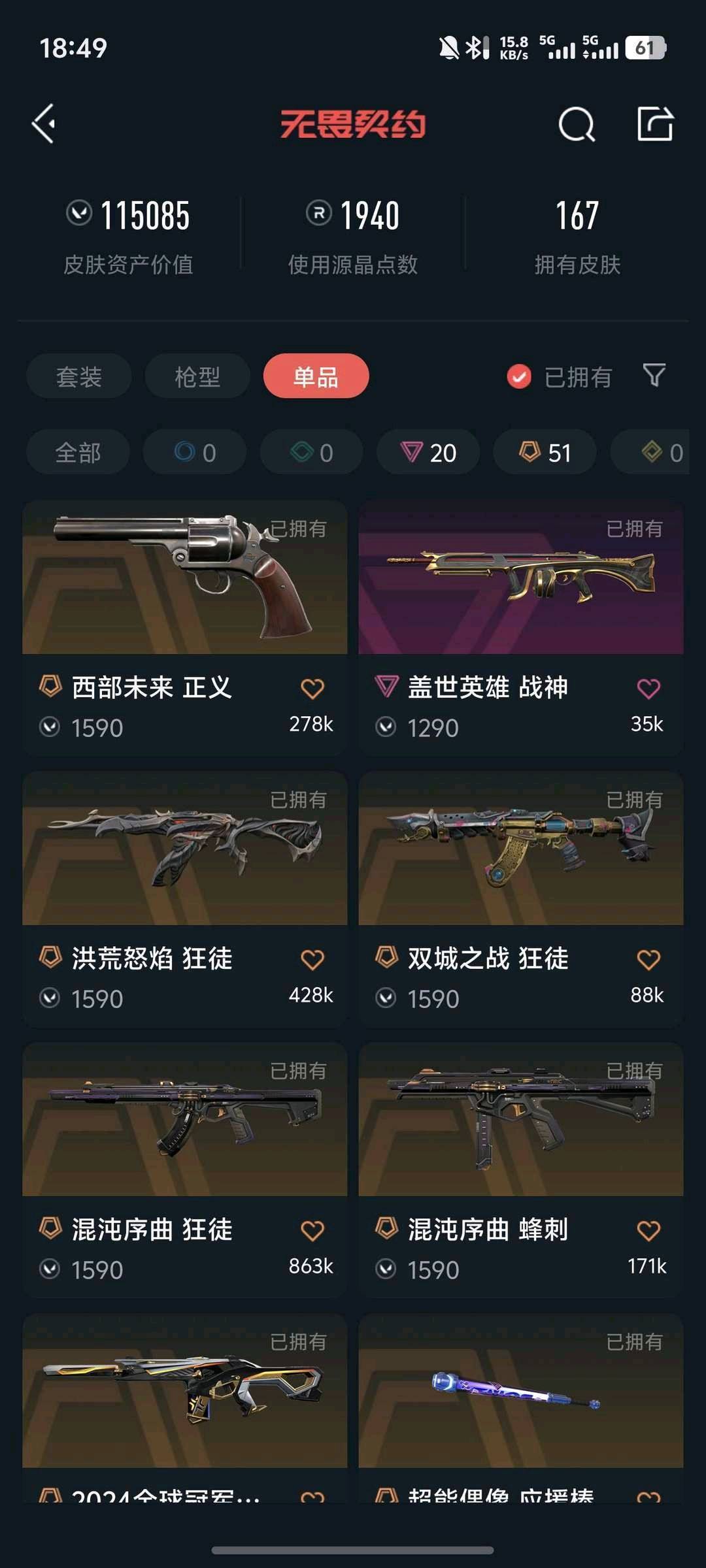
Task: Open the search icon
Action: (x=576, y=123)
